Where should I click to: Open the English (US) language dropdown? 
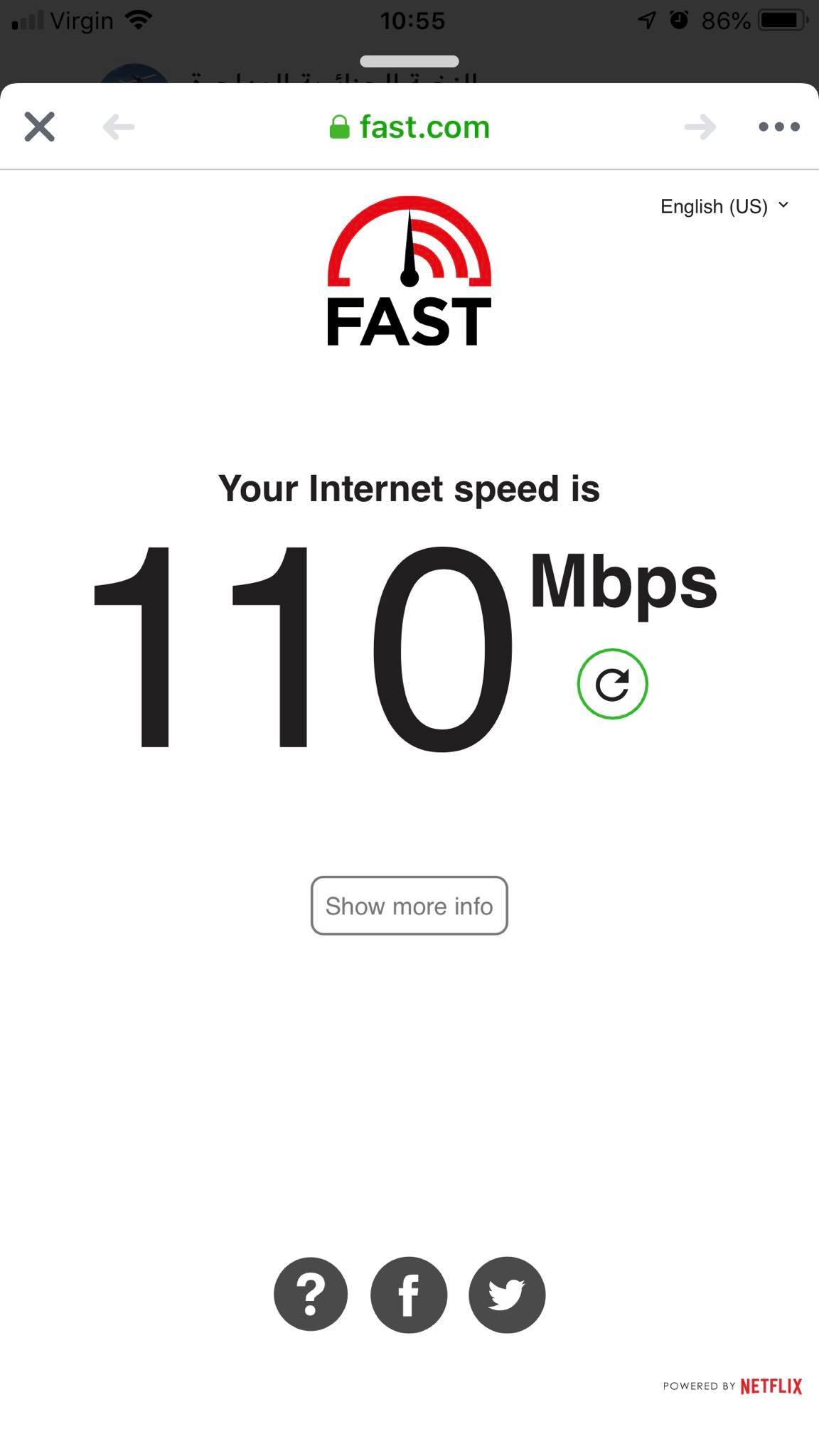point(724,206)
